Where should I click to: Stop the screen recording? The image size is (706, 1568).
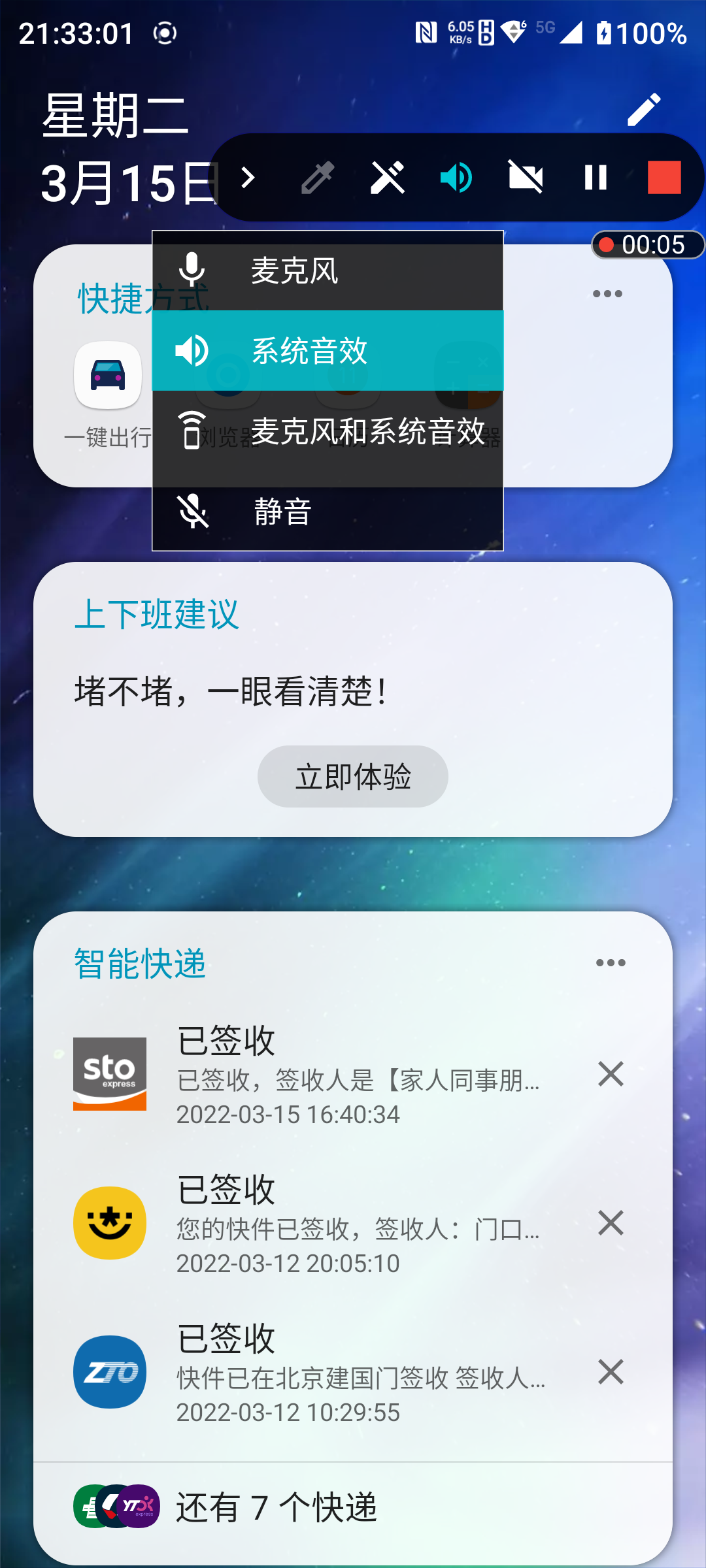tap(664, 178)
